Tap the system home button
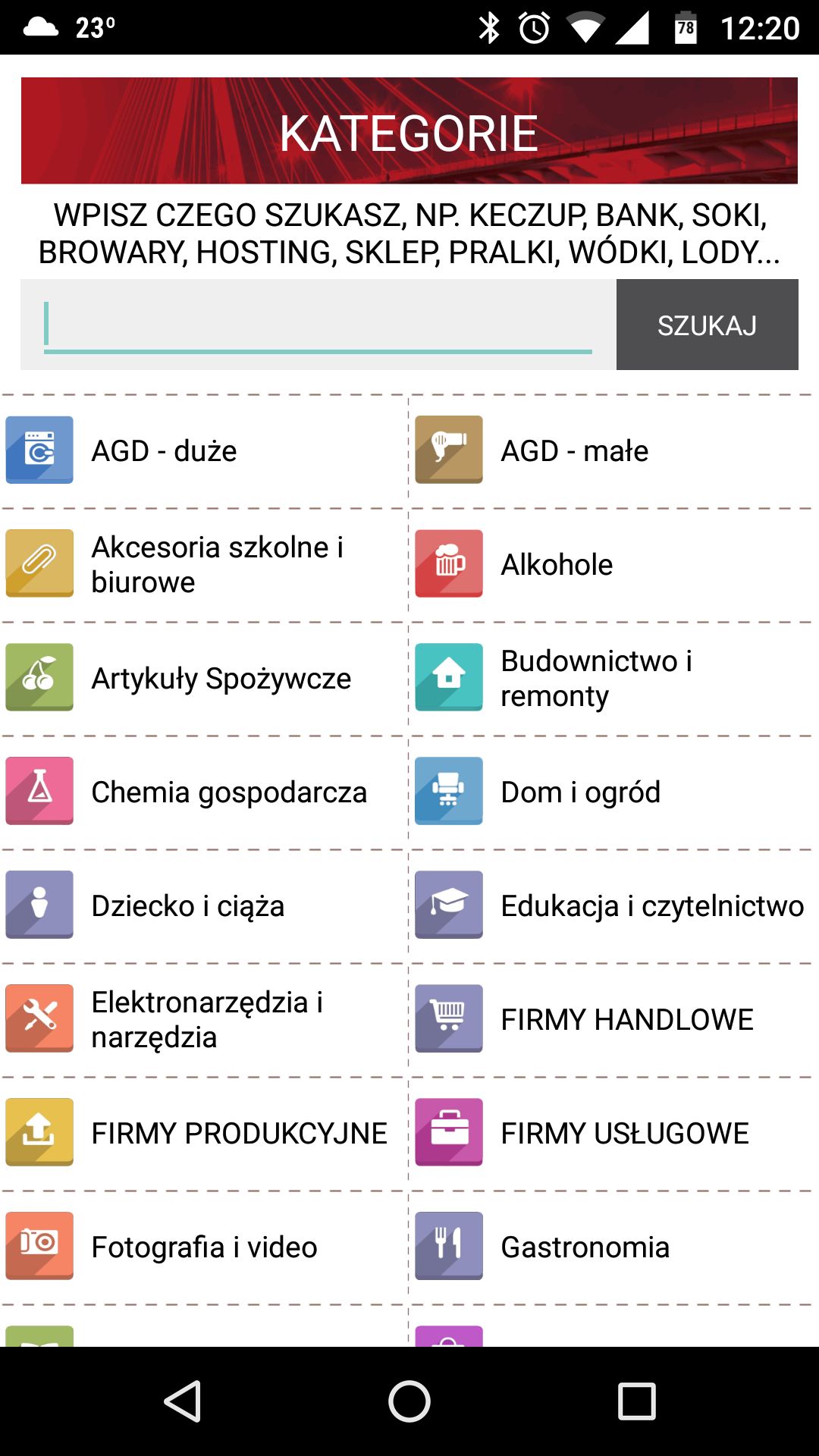Viewport: 819px width, 1456px height. coord(409,1401)
